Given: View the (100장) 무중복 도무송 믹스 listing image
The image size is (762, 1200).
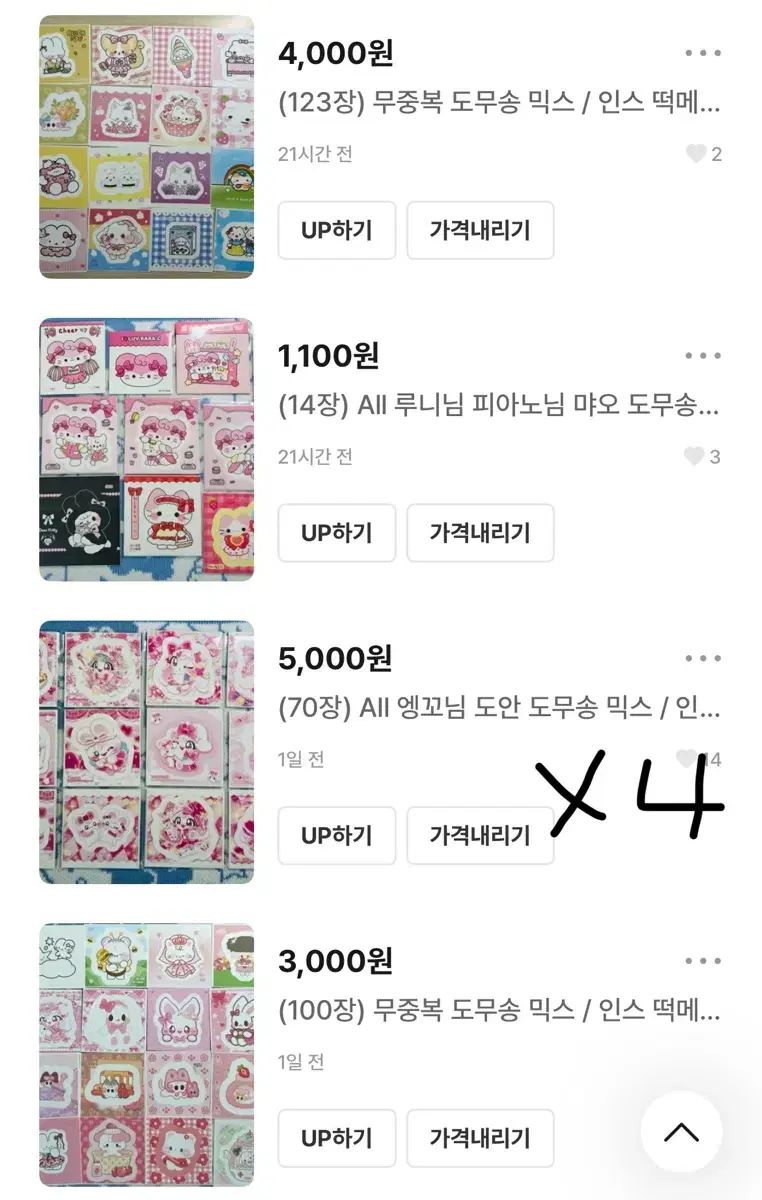Looking at the screenshot, I should click(x=146, y=1055).
